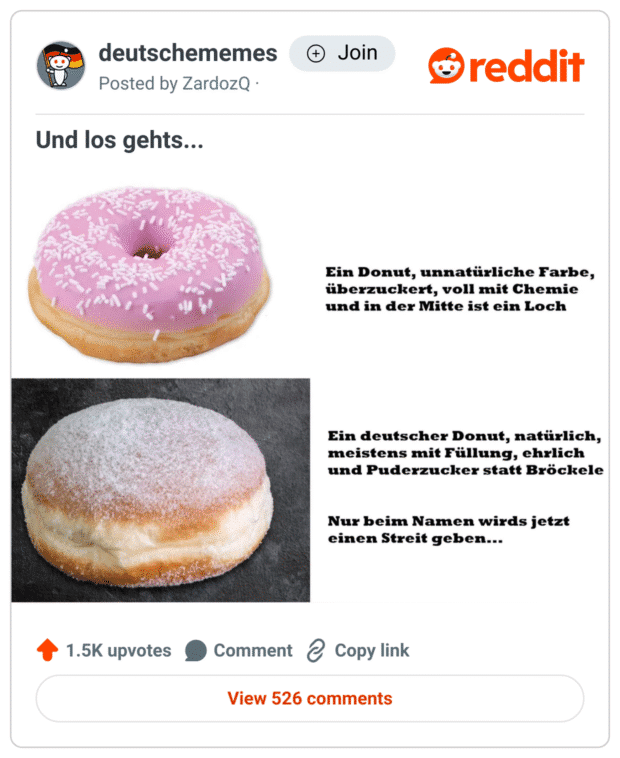Copy link to this post
The width and height of the screenshot is (620, 758).
[x=358, y=651]
